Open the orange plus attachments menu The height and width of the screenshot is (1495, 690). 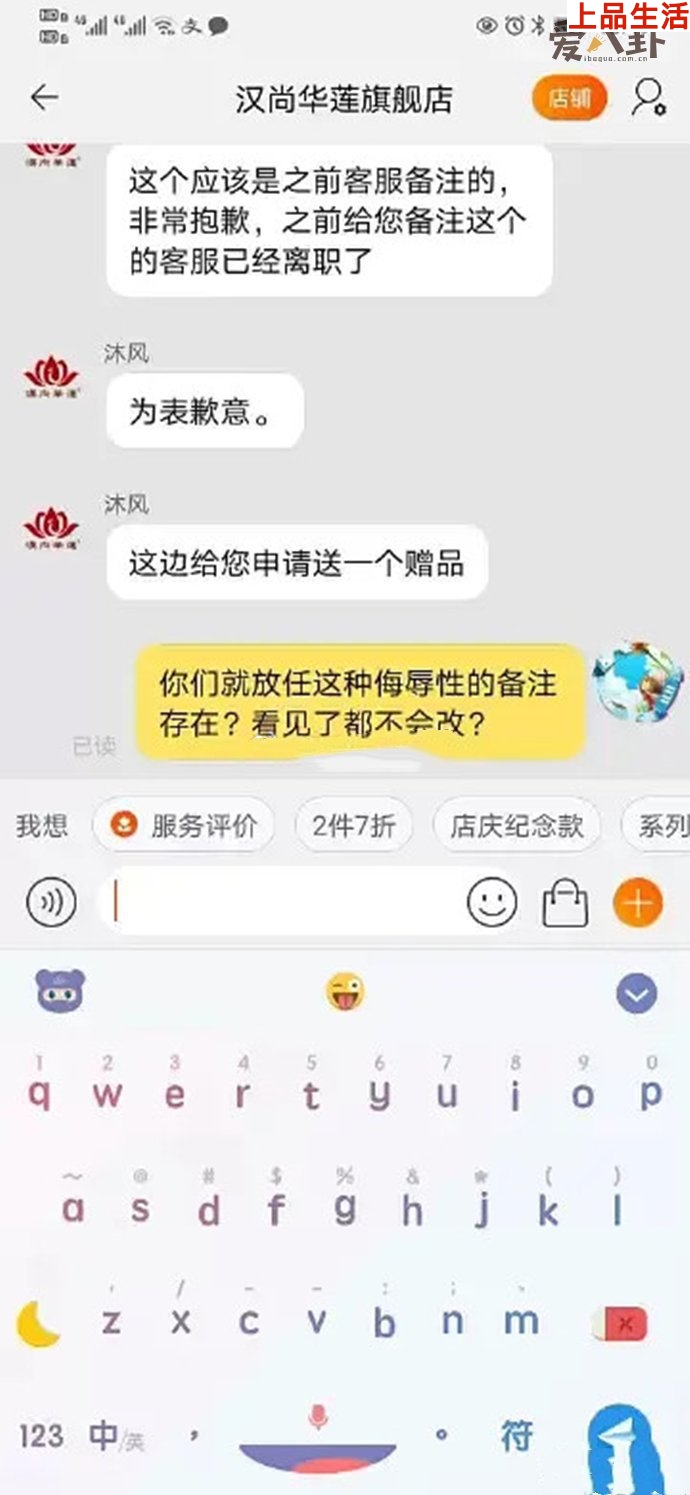coord(637,903)
